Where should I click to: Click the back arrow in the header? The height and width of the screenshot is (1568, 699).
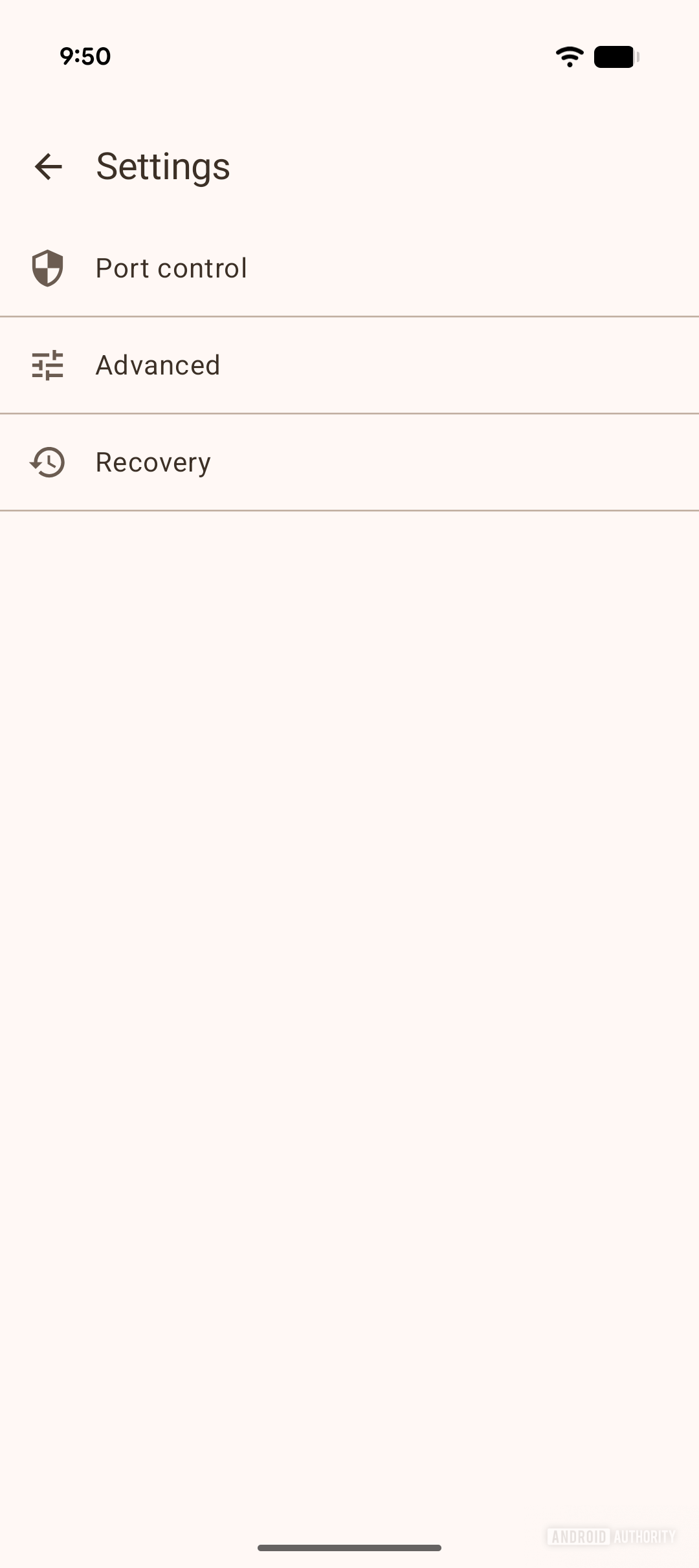pos(49,166)
